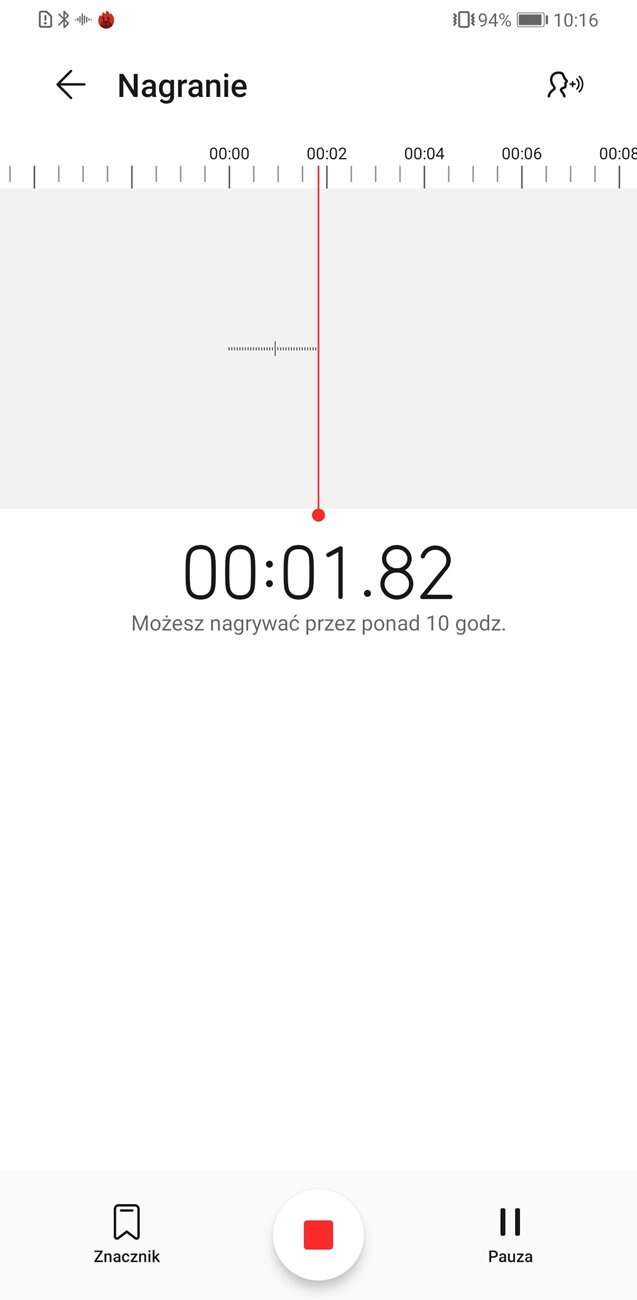Add a Znacznik marker to the recording

coord(127,1233)
